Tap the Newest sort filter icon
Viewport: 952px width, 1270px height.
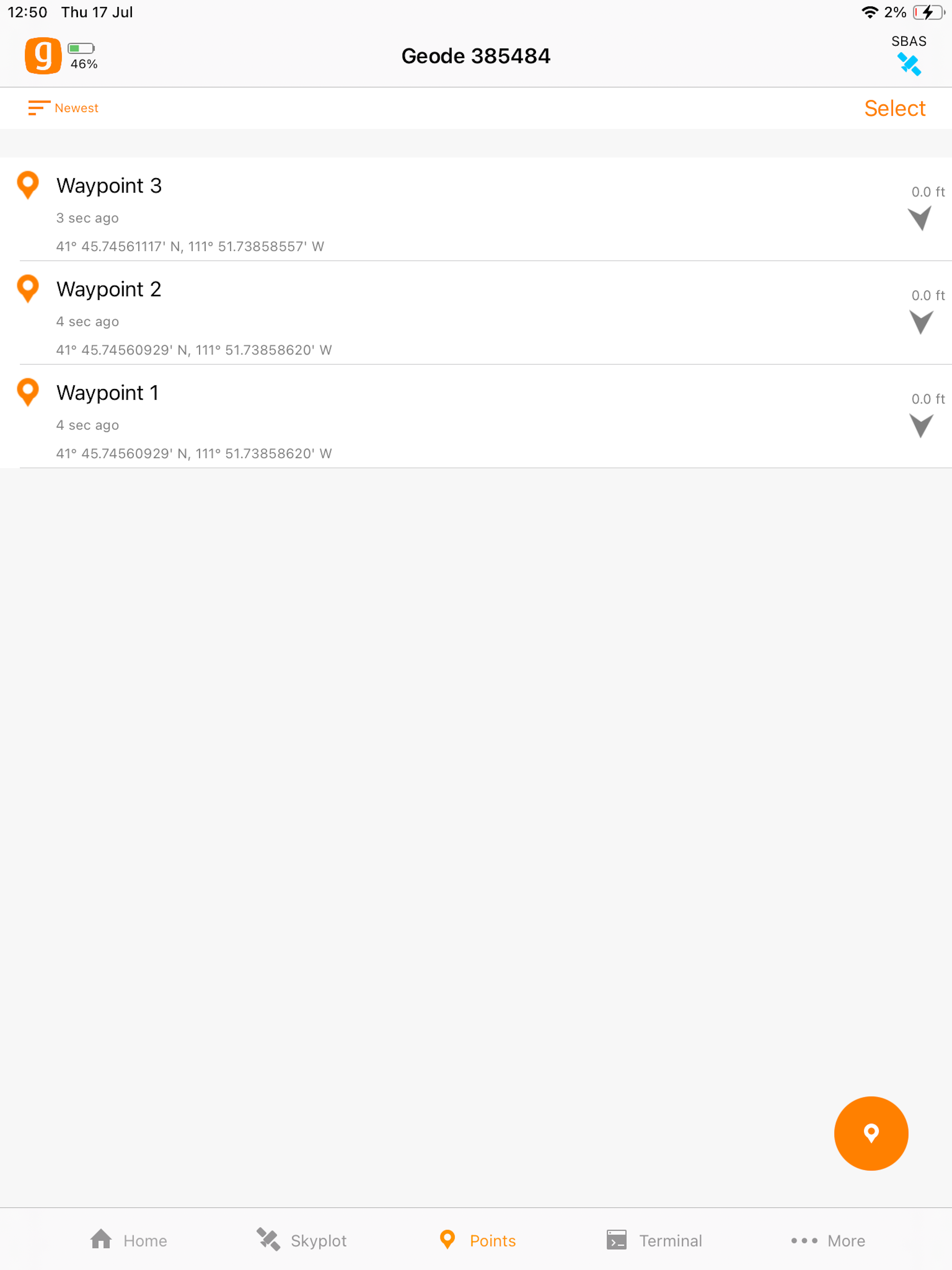click(38, 108)
